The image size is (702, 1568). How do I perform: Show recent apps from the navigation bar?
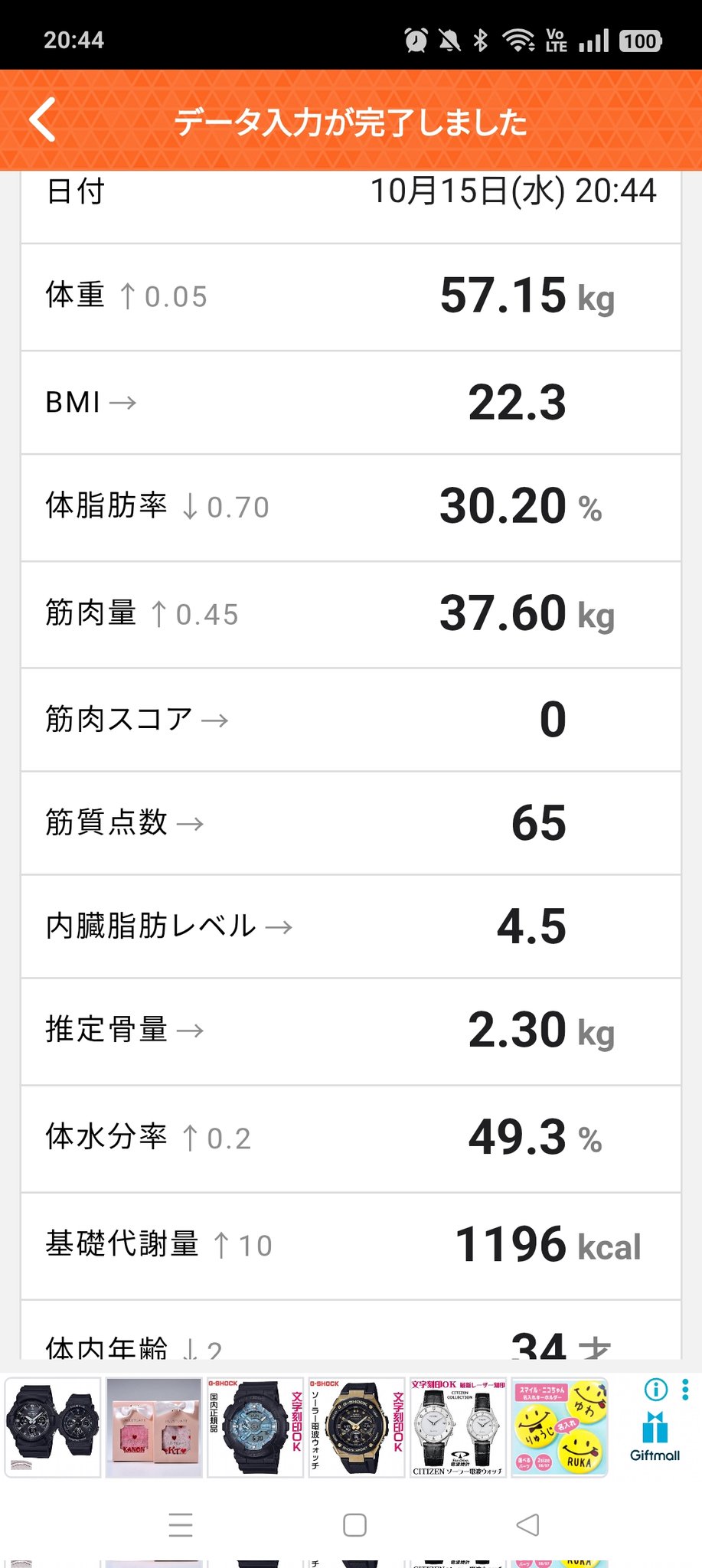[x=181, y=1525]
